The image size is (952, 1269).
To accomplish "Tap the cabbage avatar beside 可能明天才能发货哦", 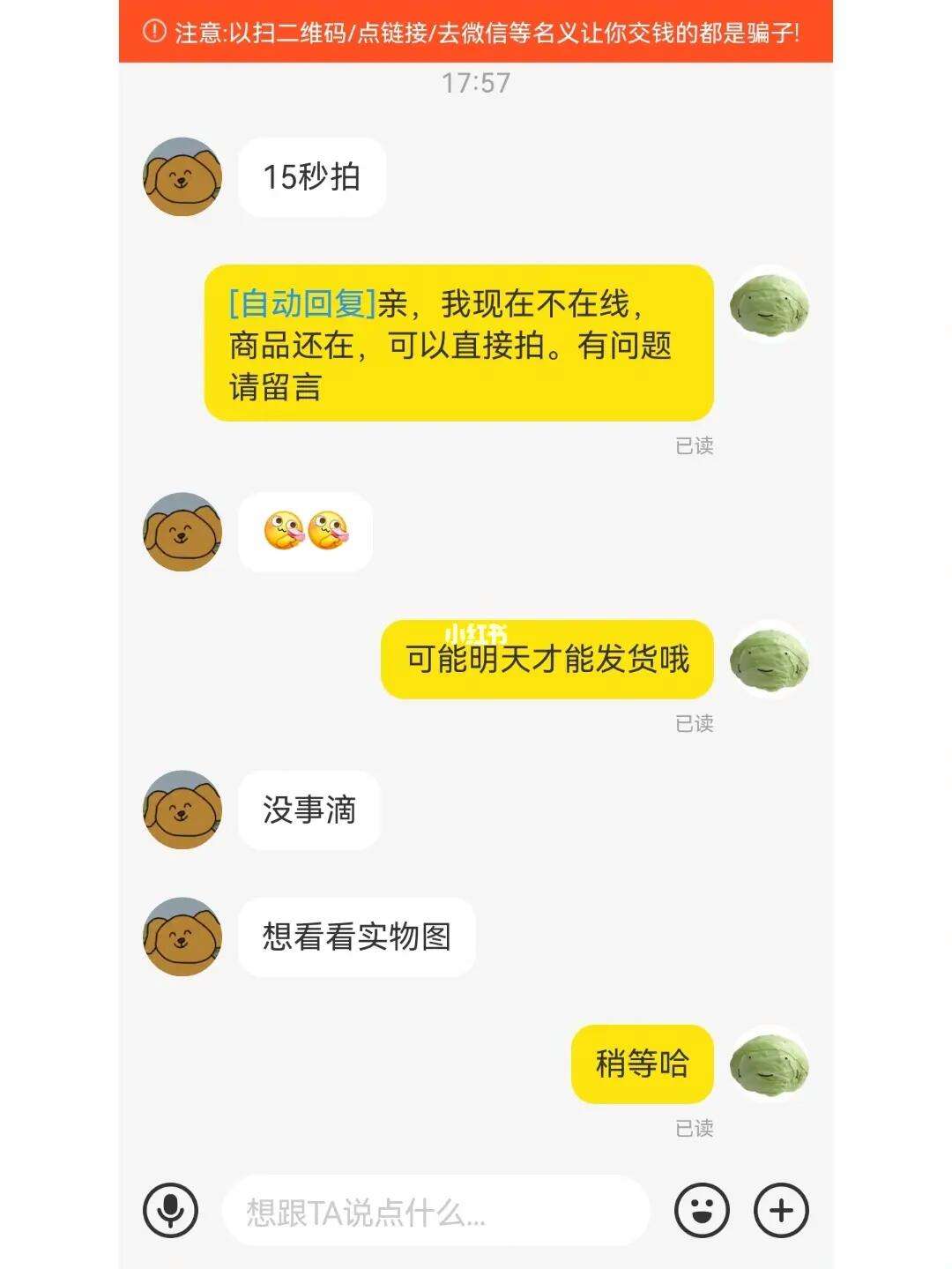I will pyautogui.click(x=769, y=660).
